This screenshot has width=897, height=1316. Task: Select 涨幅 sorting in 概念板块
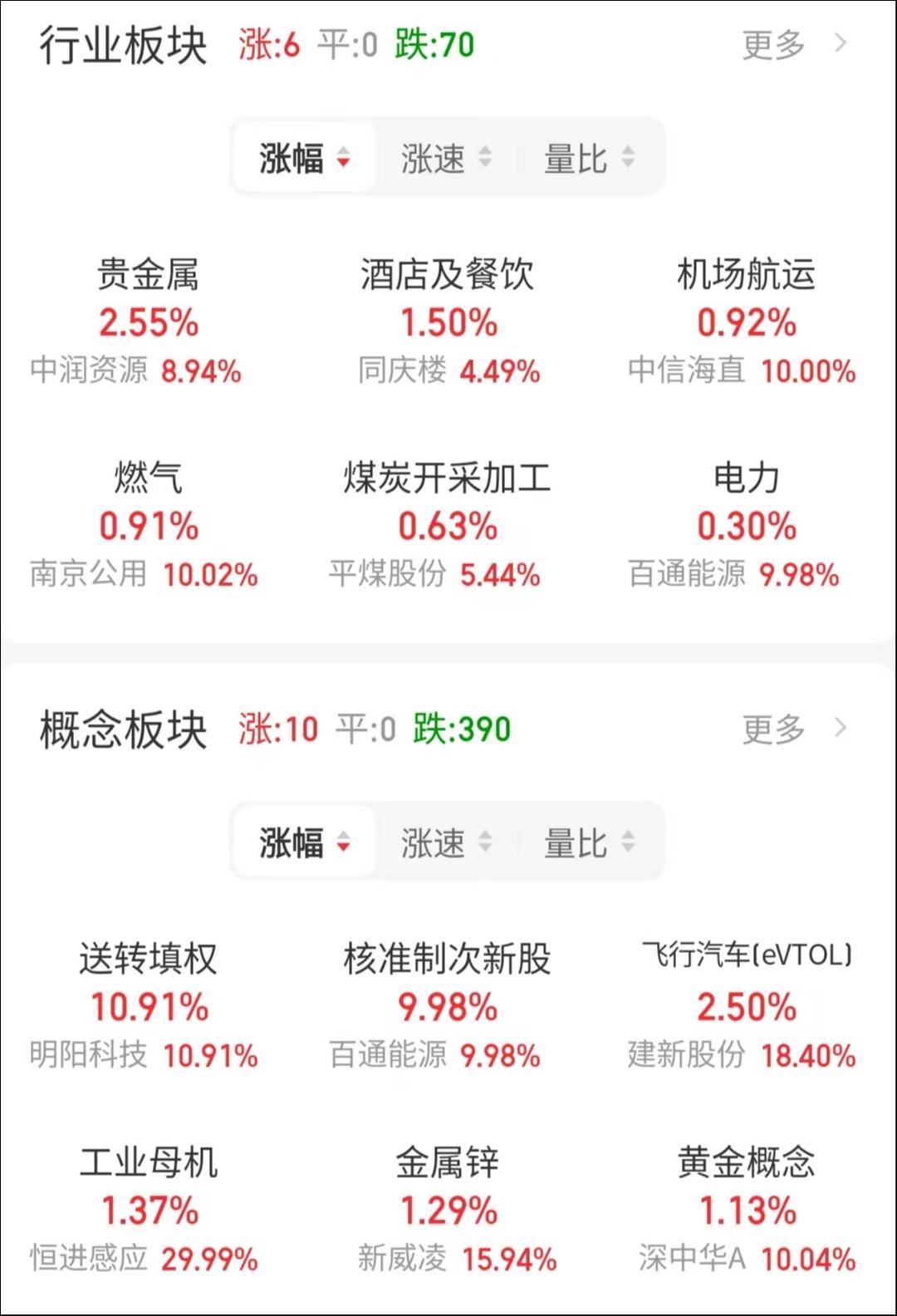[x=305, y=842]
